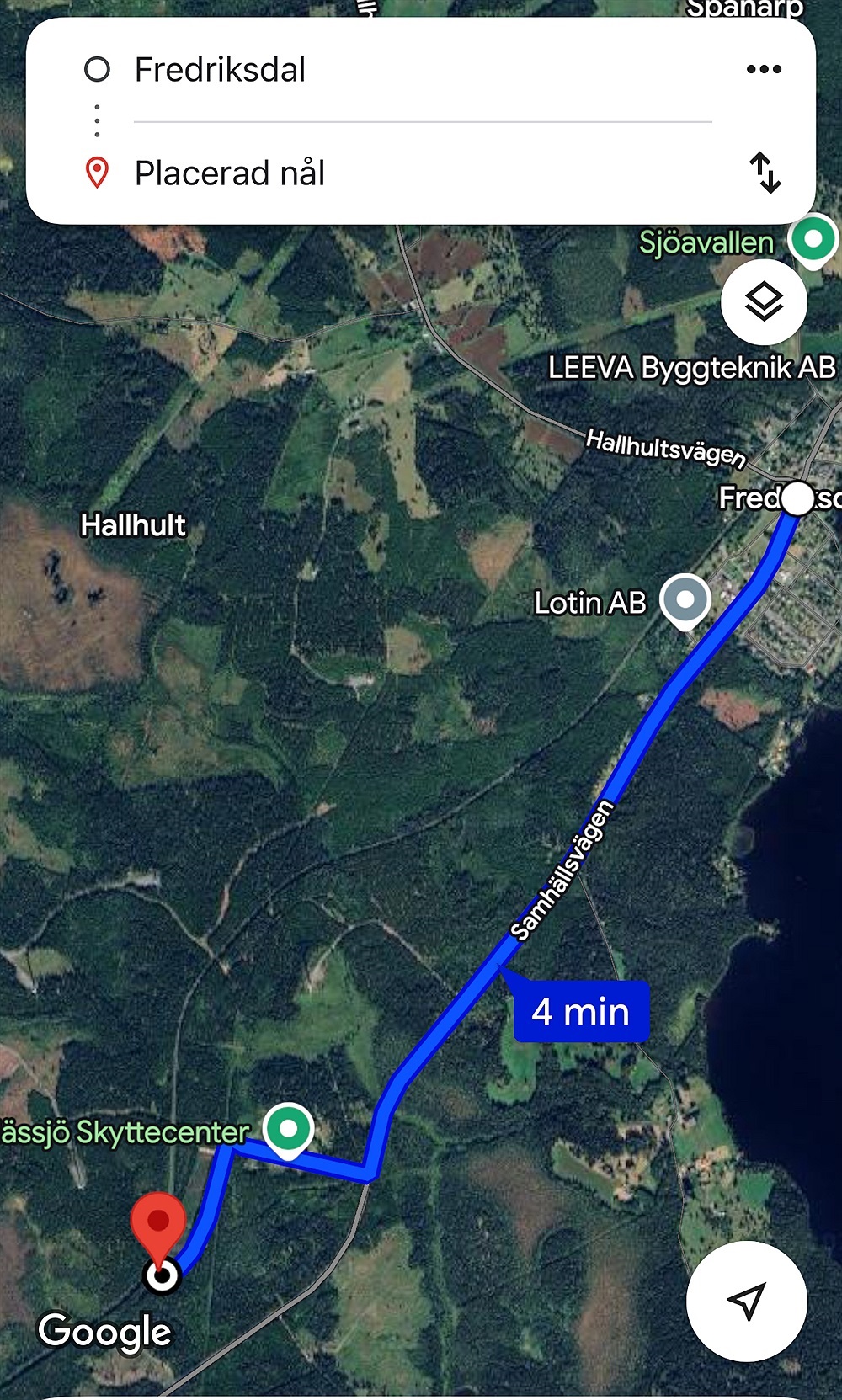
Task: Start navigation with the arrow button
Action: [746, 1301]
